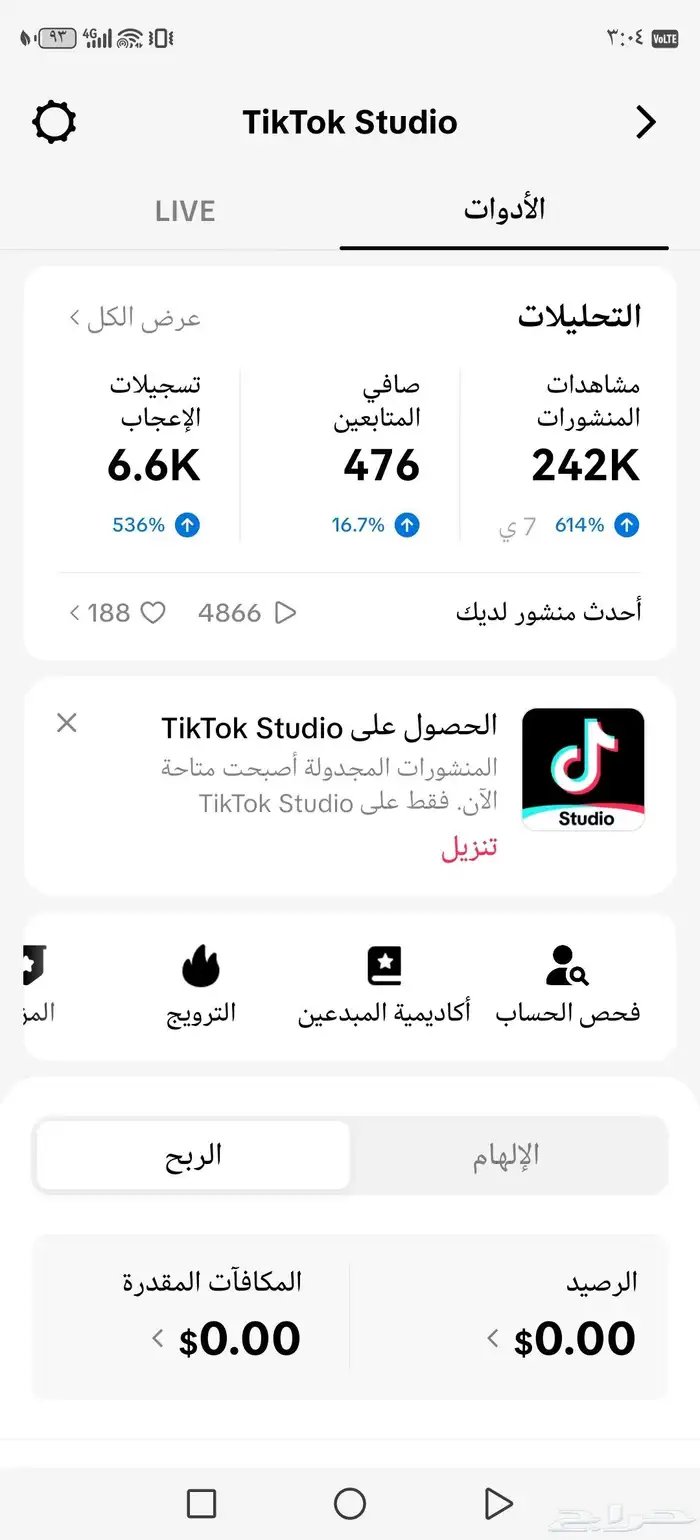Open الترويج promotion tool
The height and width of the screenshot is (1540, 700).
[201, 985]
